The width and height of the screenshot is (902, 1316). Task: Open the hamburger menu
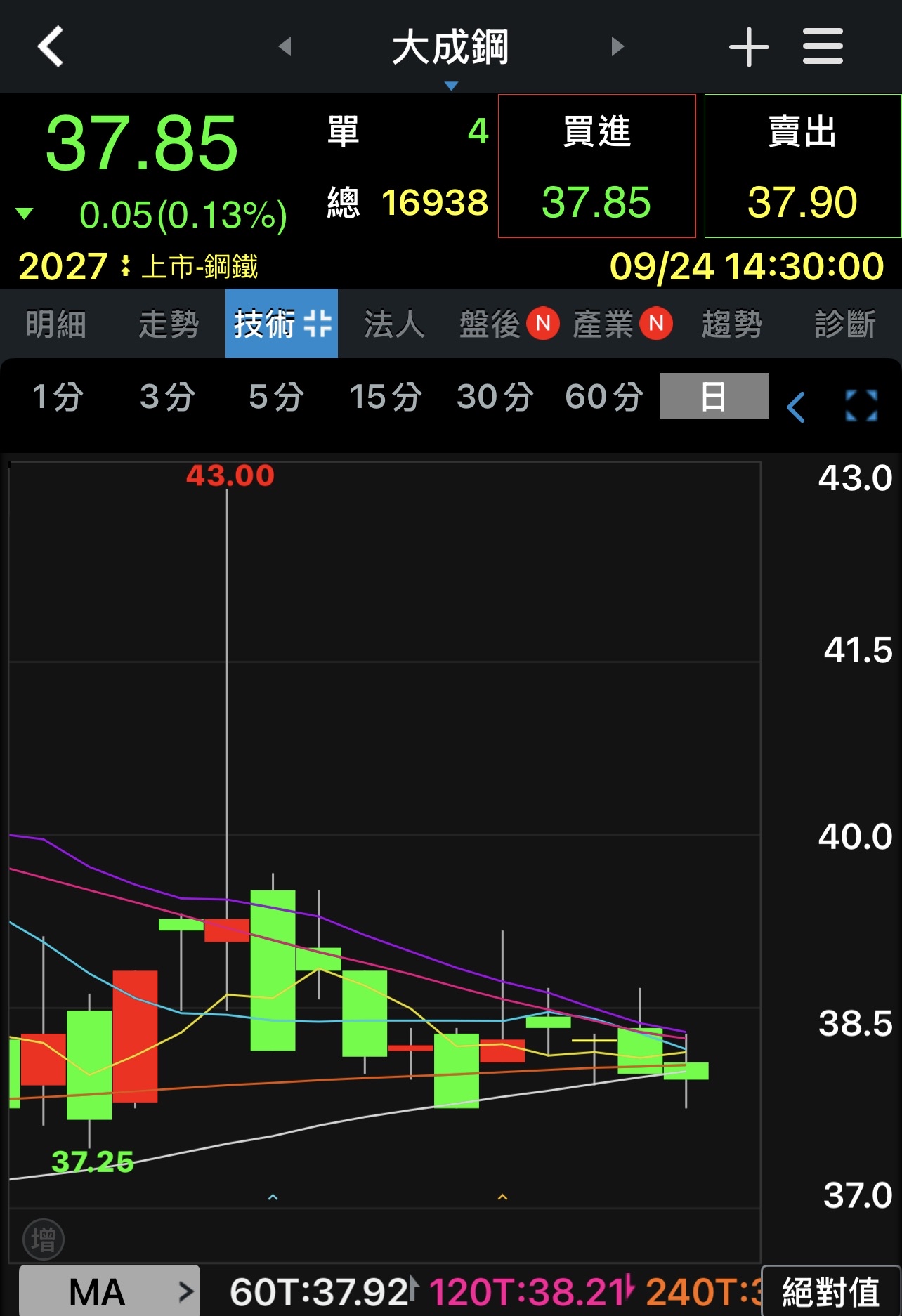823,47
